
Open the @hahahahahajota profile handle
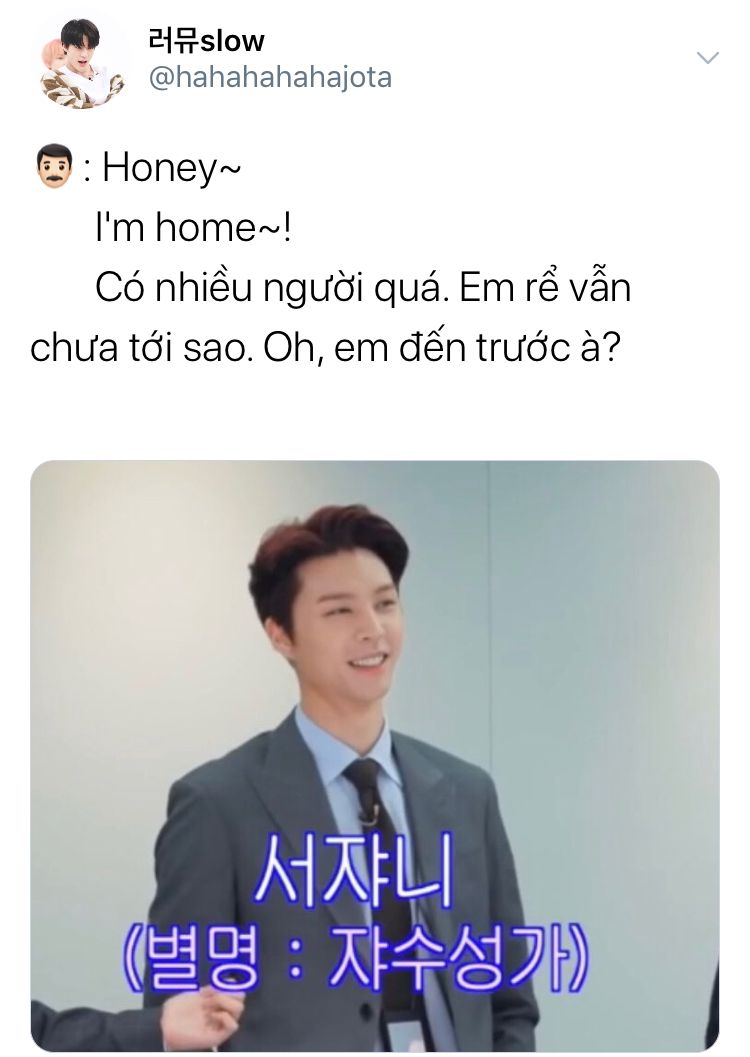point(270,78)
